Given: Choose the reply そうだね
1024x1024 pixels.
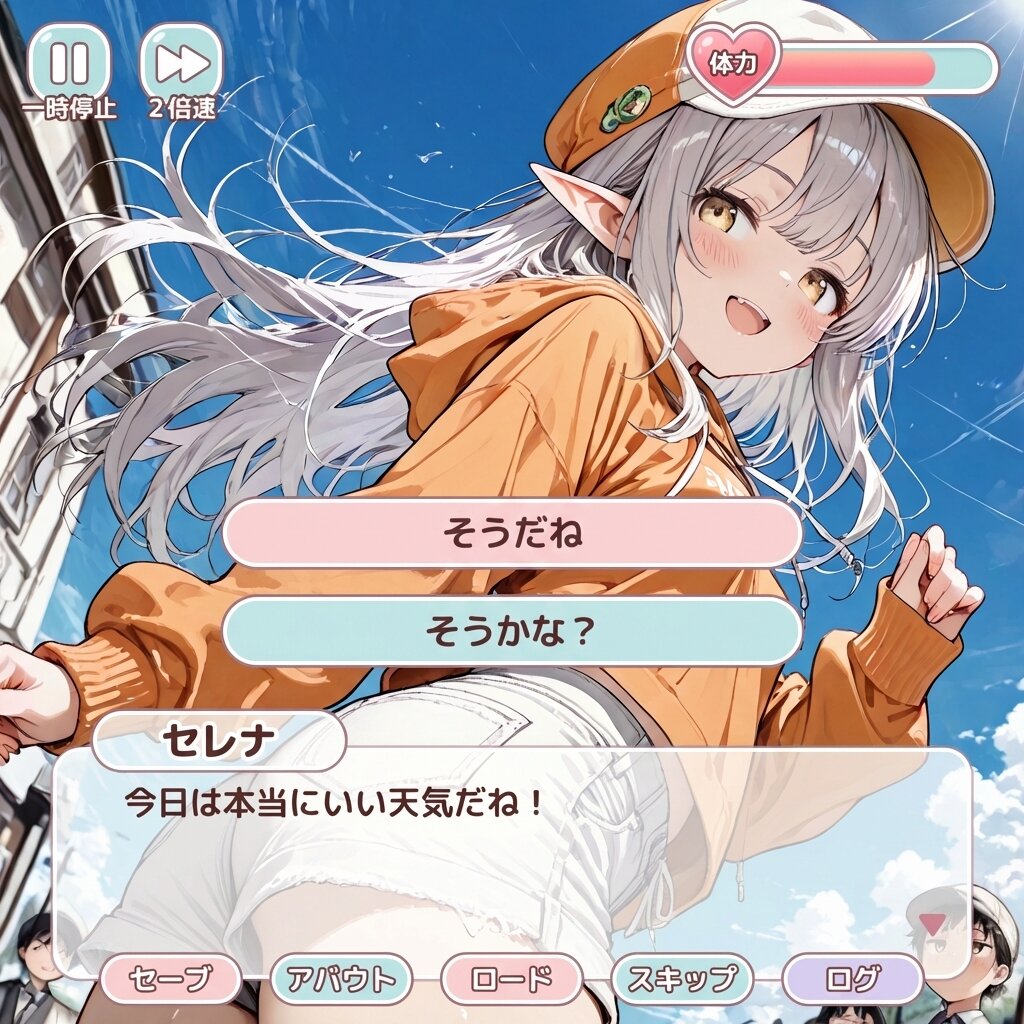Looking at the screenshot, I should pyautogui.click(x=512, y=534).
